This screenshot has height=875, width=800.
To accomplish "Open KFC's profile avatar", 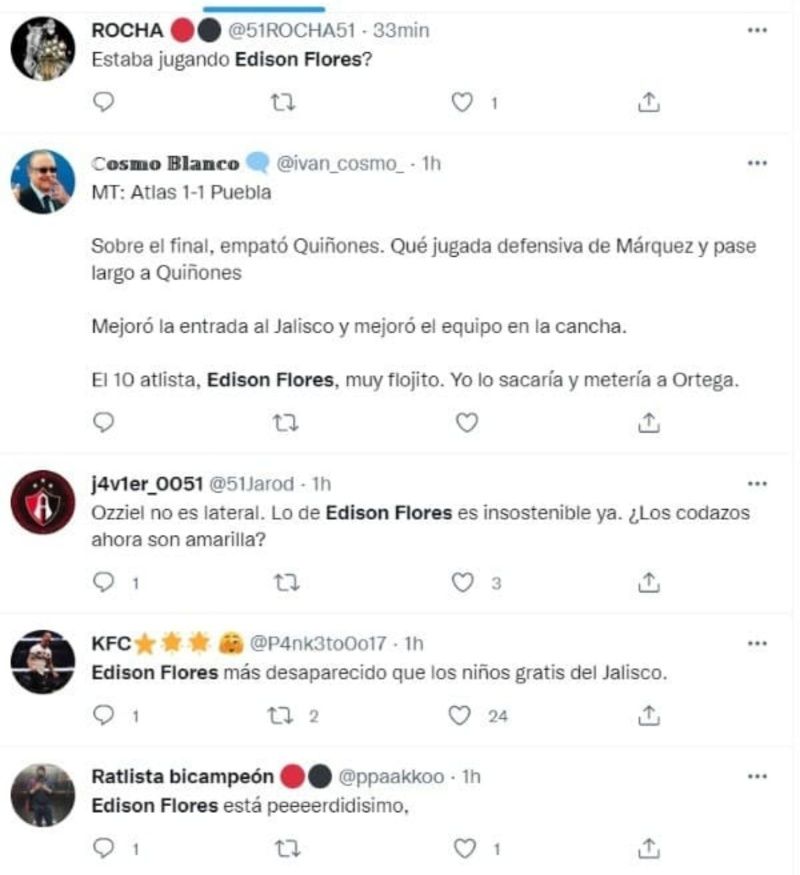I will pyautogui.click(x=43, y=662).
